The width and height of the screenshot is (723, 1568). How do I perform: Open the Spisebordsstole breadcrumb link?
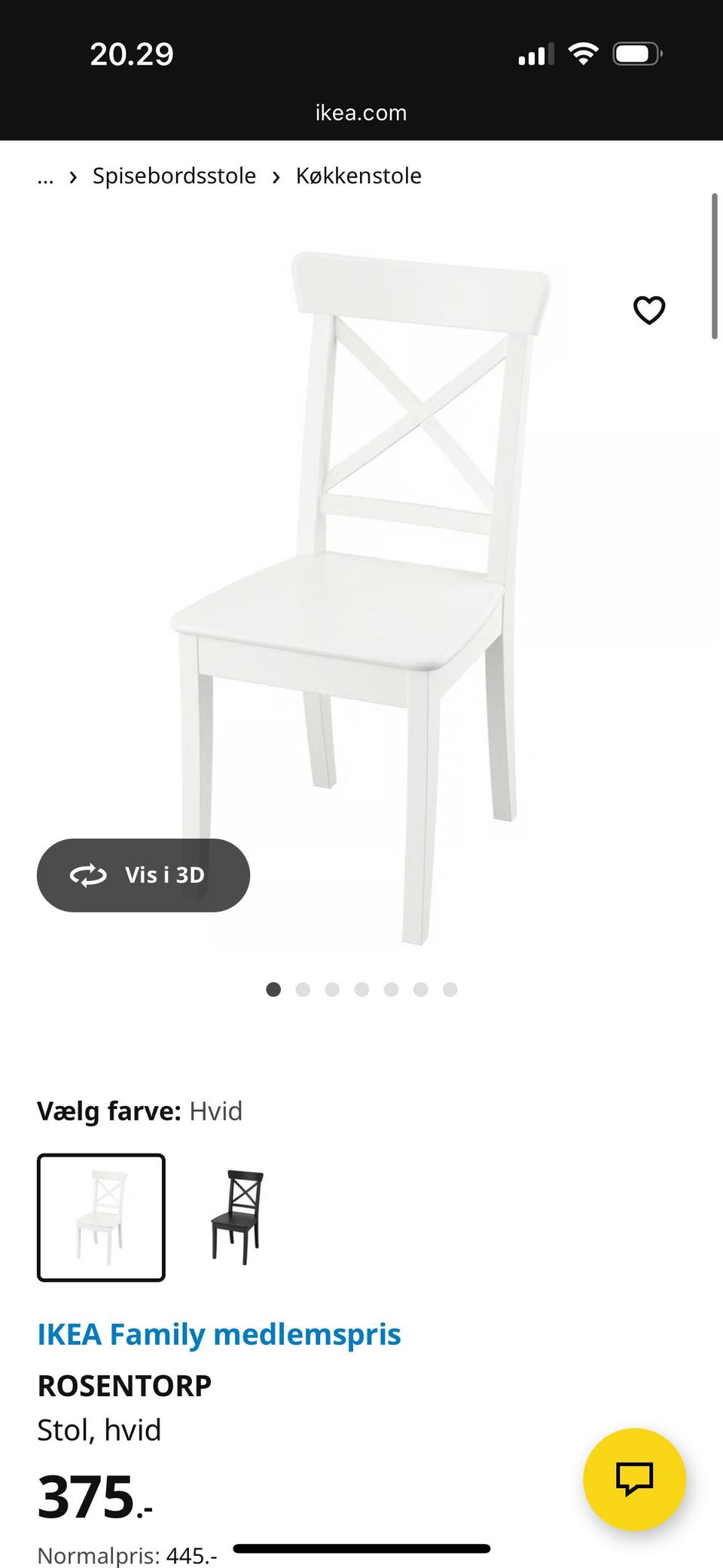[174, 176]
